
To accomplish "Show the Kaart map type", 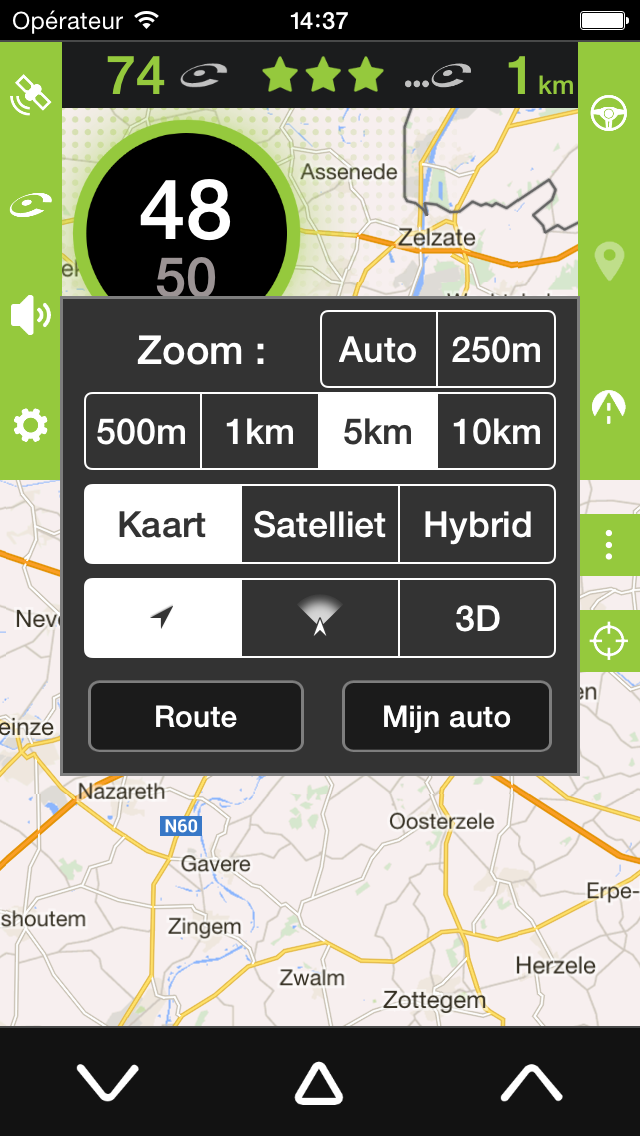I will [x=163, y=524].
